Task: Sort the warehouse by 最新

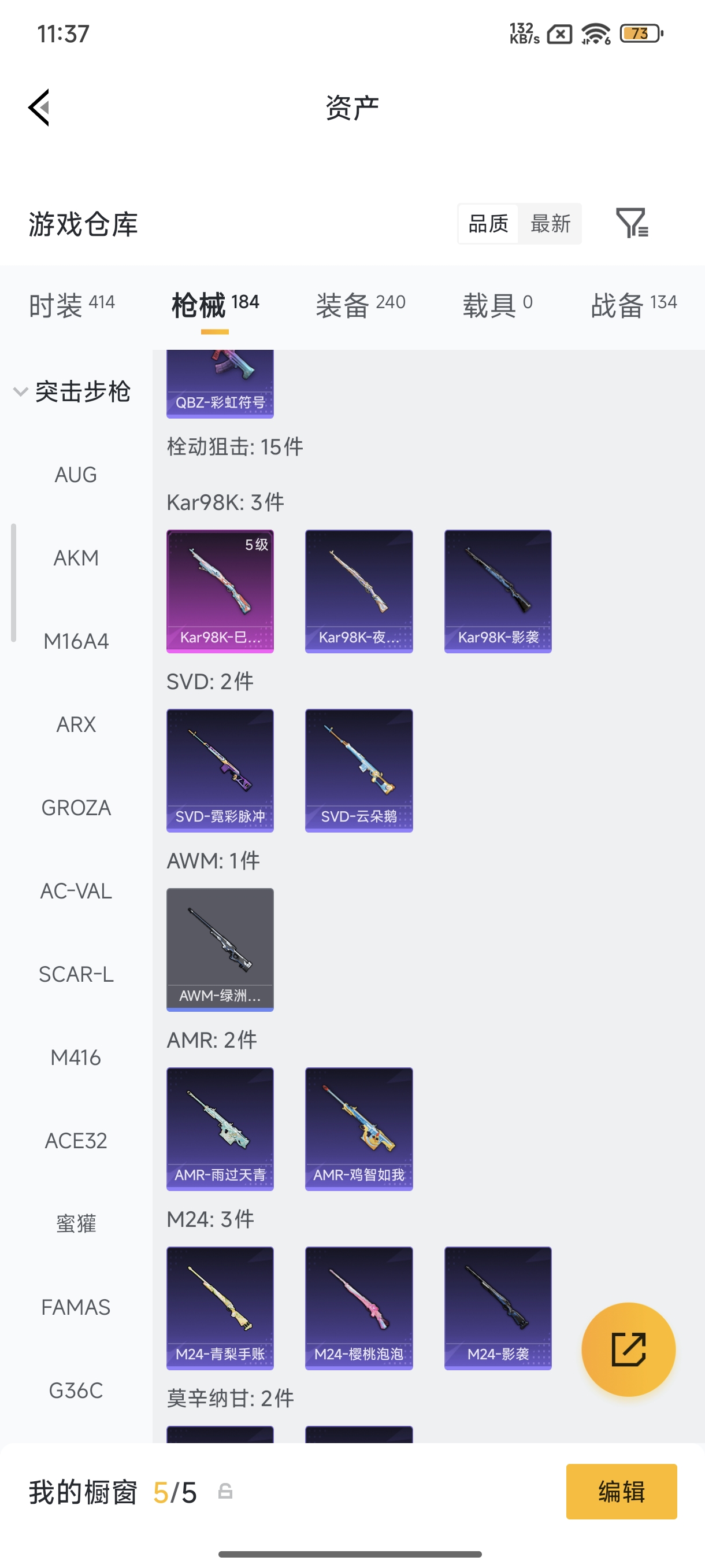Action: [x=550, y=223]
